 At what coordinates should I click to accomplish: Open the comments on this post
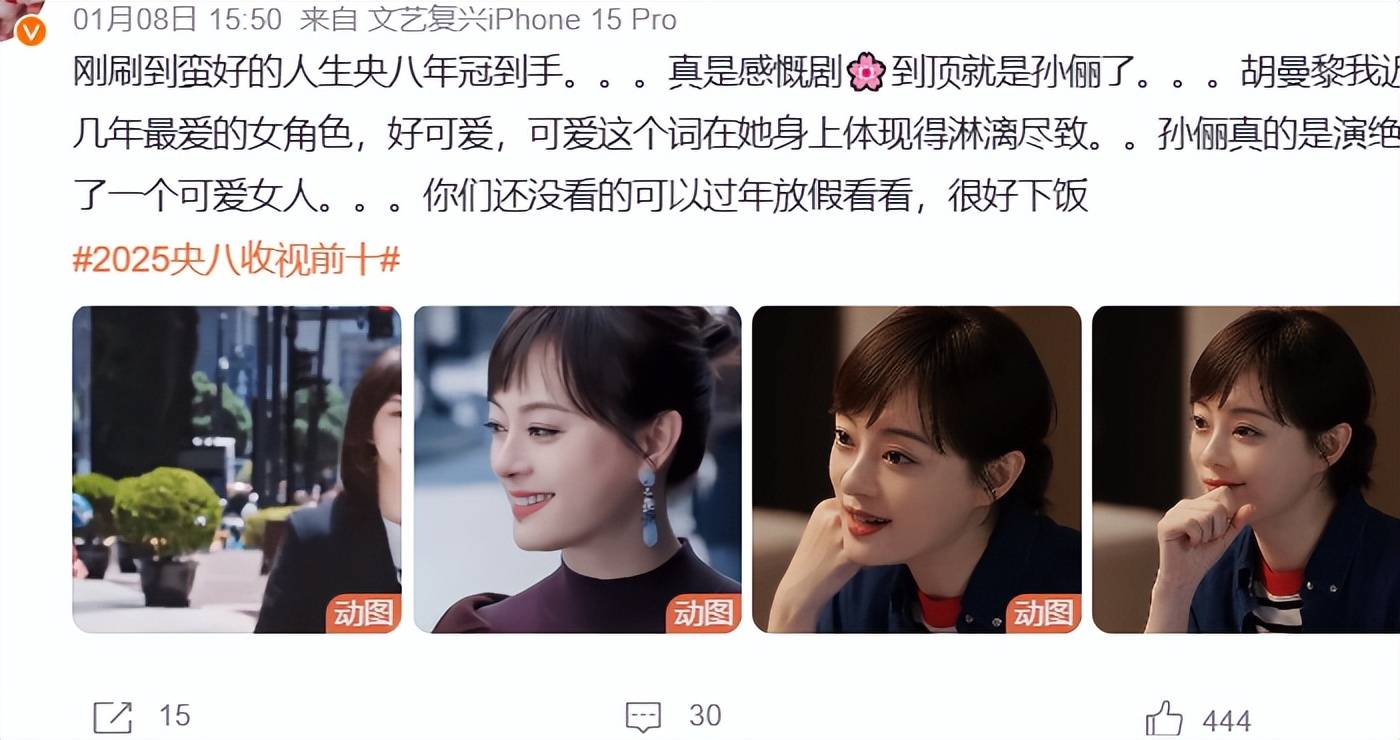tap(643, 716)
